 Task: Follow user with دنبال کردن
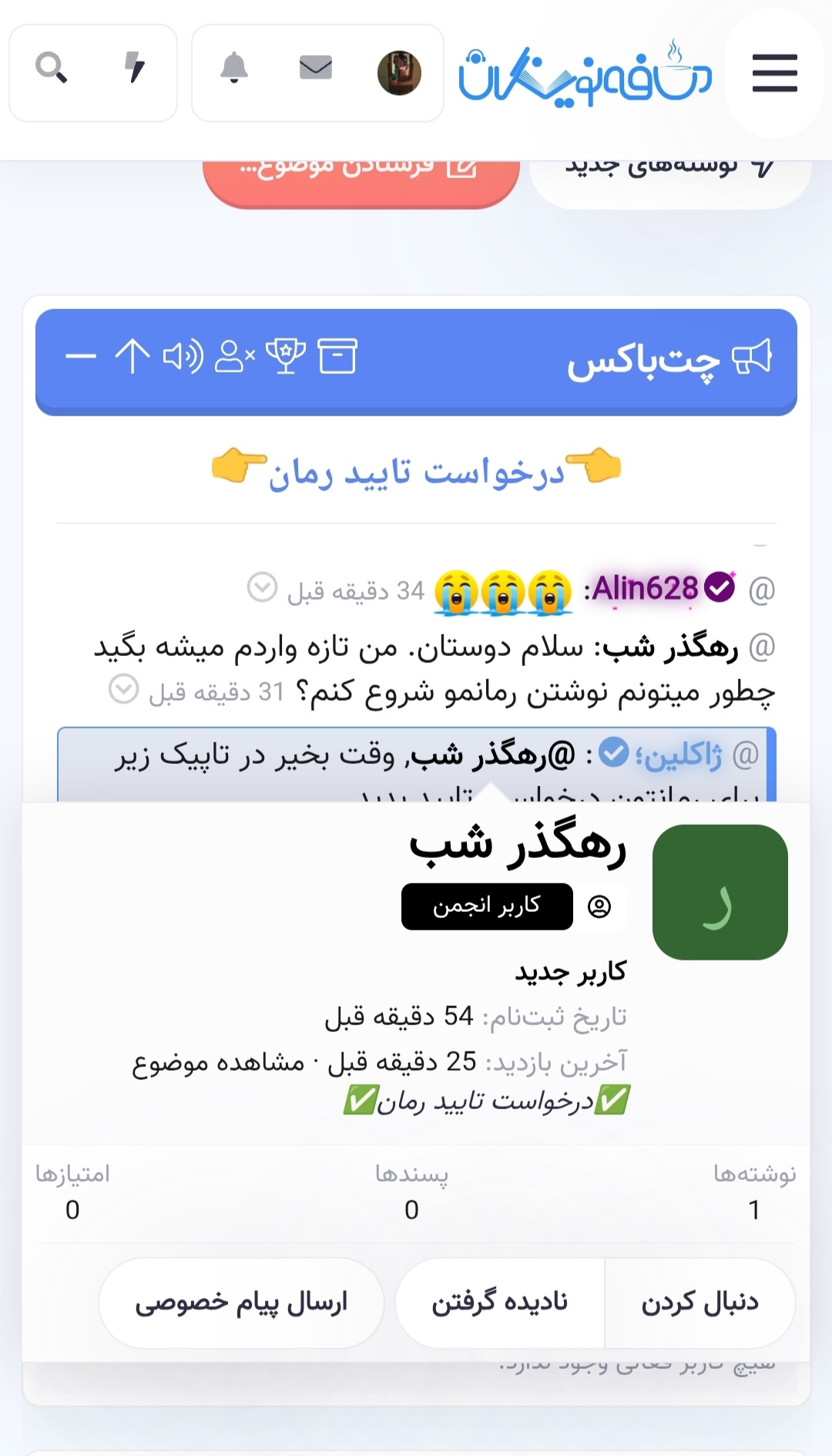tap(699, 1303)
